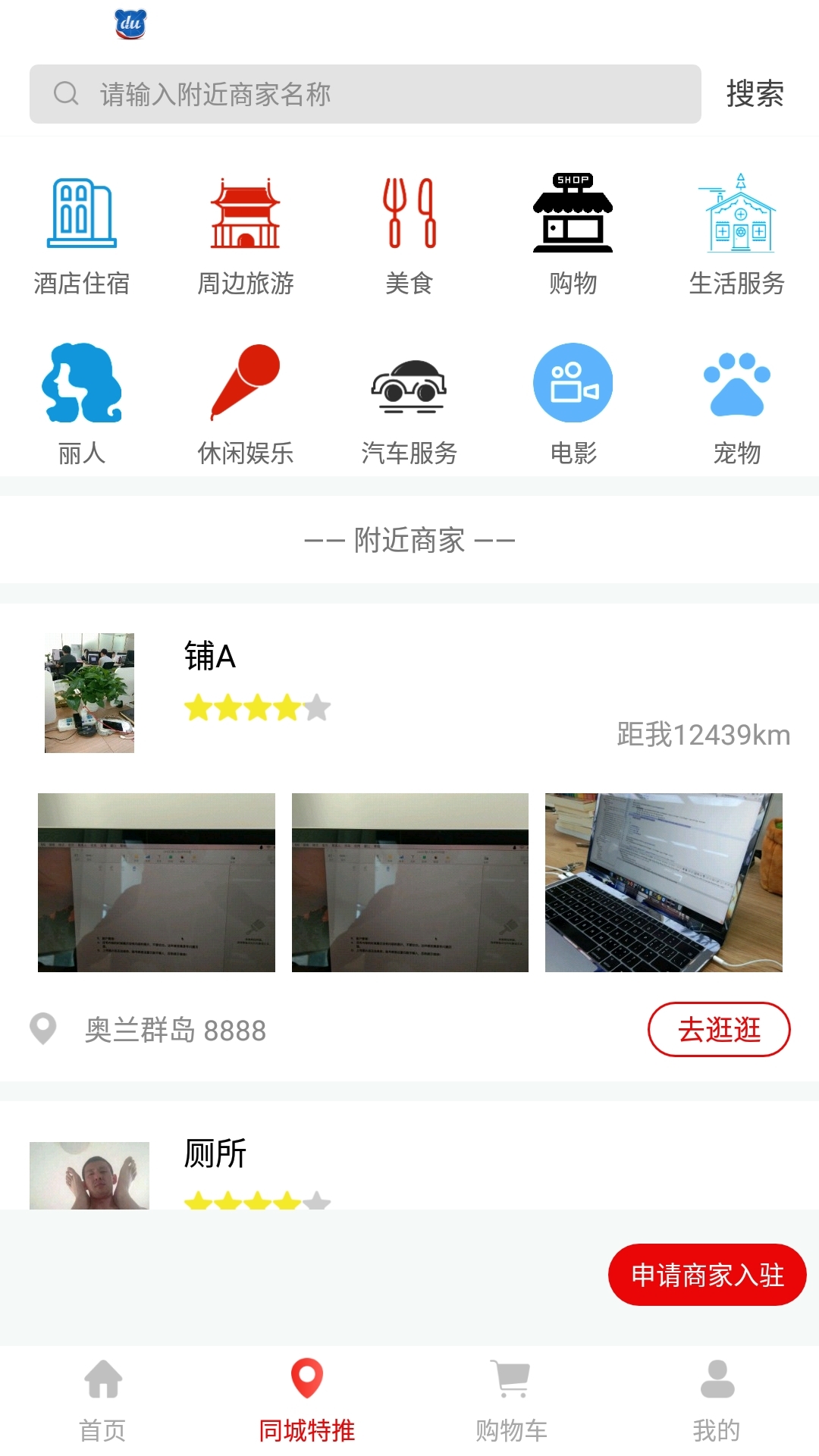
Task: Open the 铺A merchant listing
Action: point(210,657)
